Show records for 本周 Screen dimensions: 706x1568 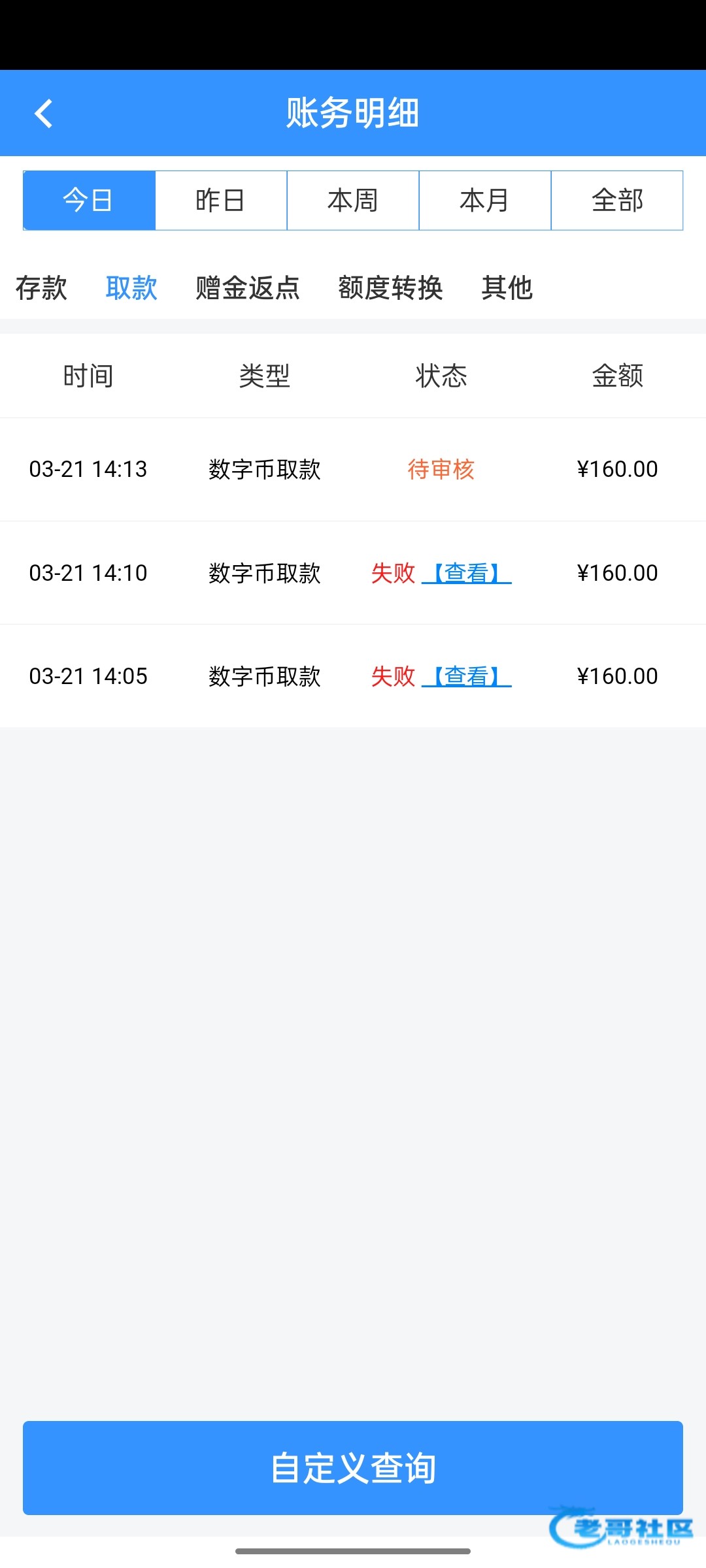click(353, 201)
